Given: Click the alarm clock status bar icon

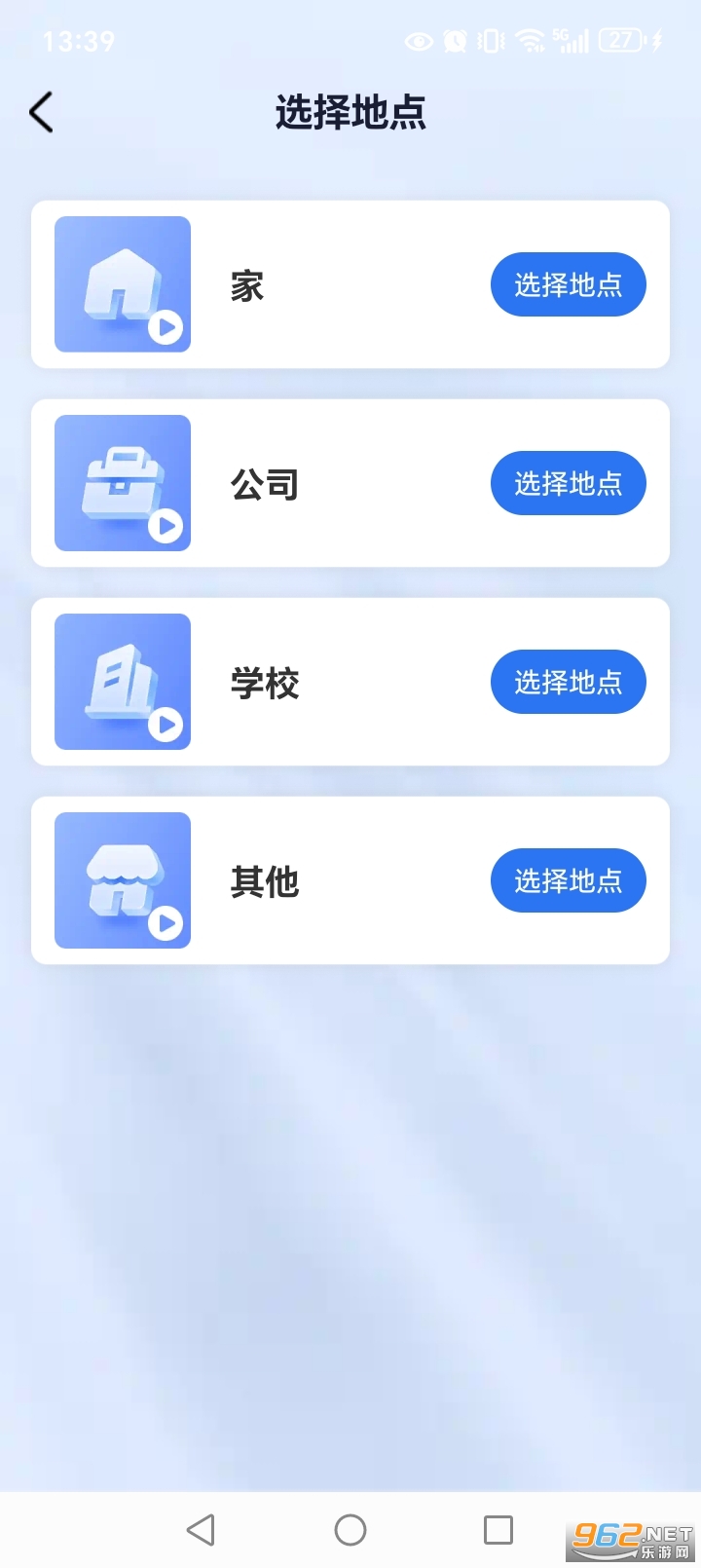Looking at the screenshot, I should (x=454, y=41).
